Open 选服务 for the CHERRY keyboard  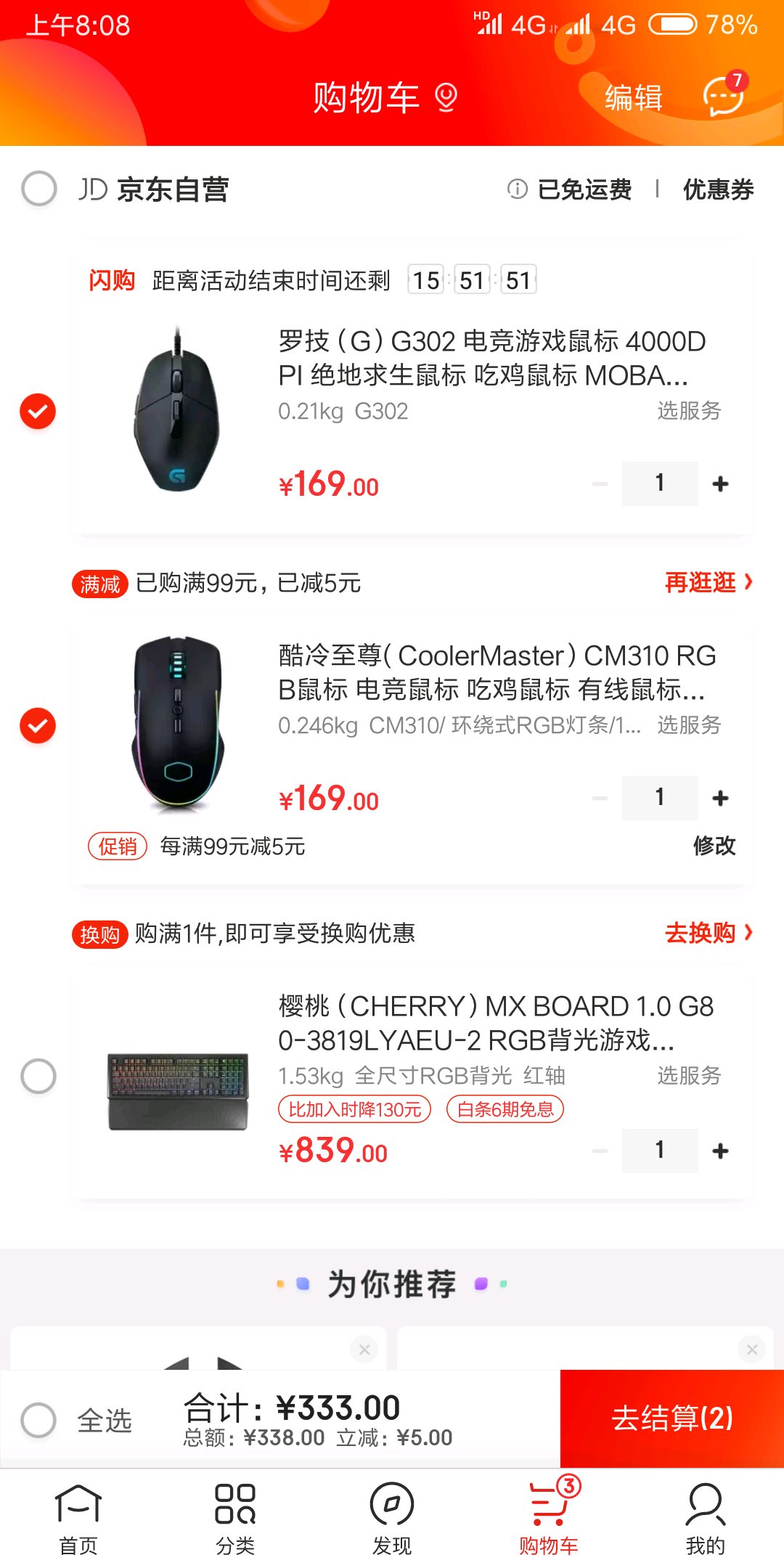(689, 1075)
